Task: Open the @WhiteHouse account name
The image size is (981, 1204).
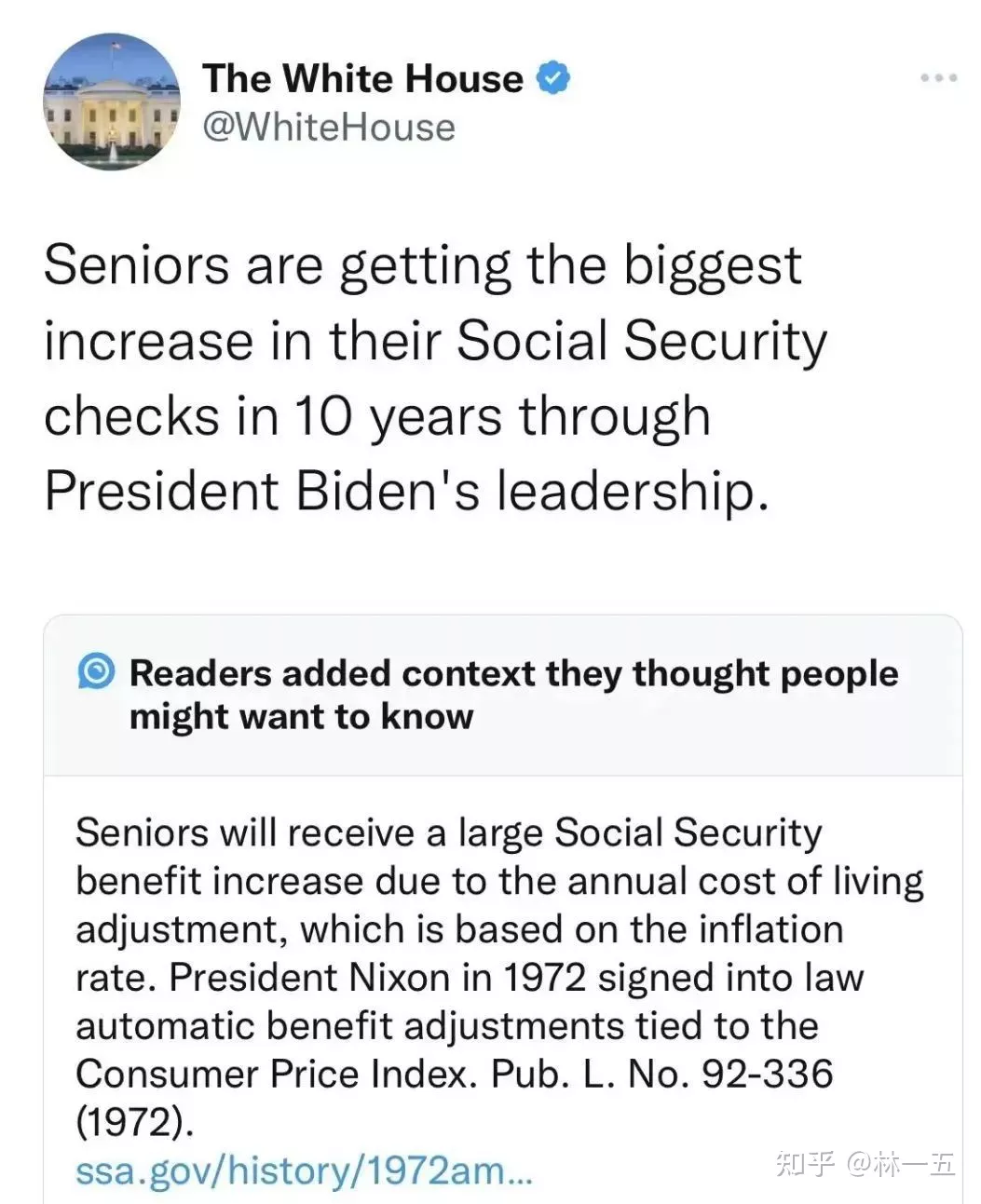Action: click(329, 128)
